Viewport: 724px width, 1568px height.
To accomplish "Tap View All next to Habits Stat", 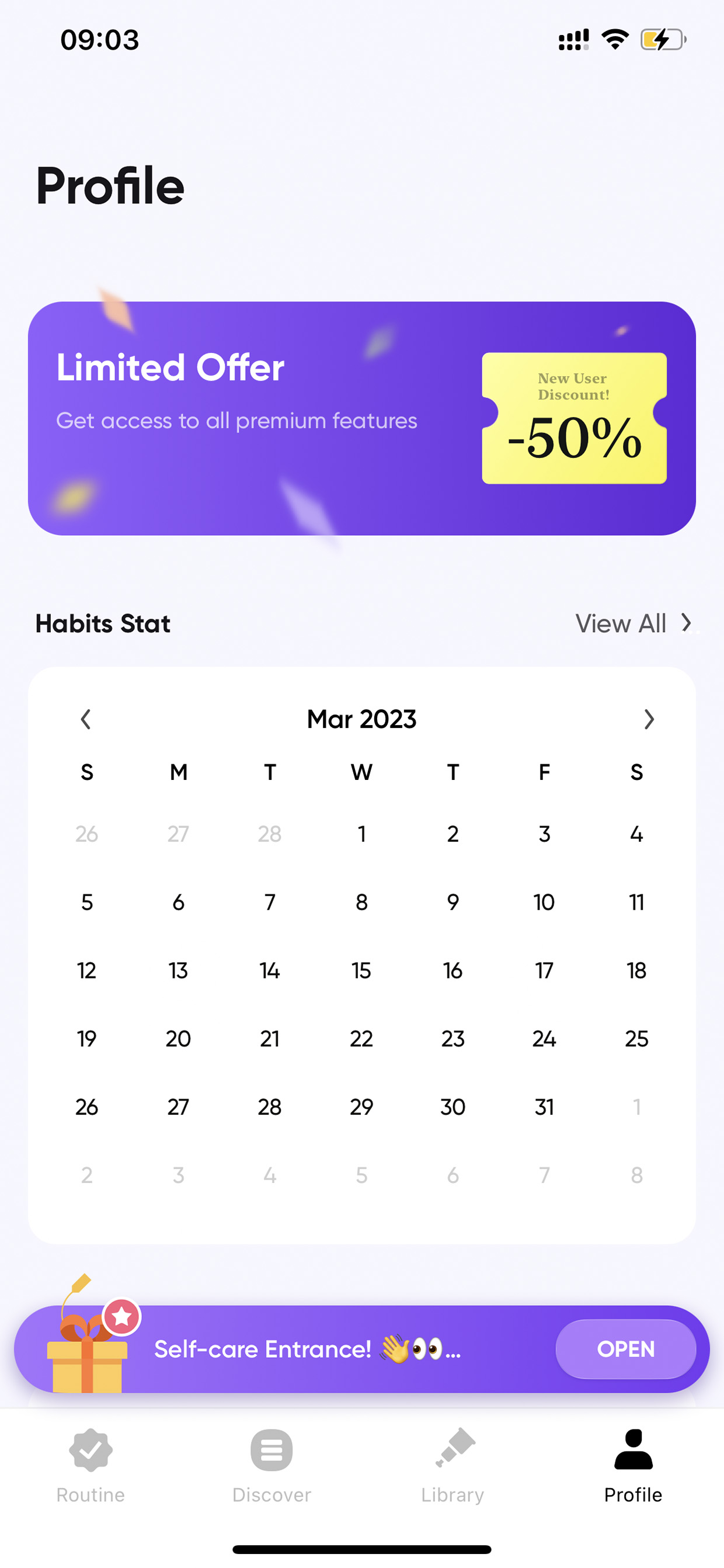I will coord(633,623).
